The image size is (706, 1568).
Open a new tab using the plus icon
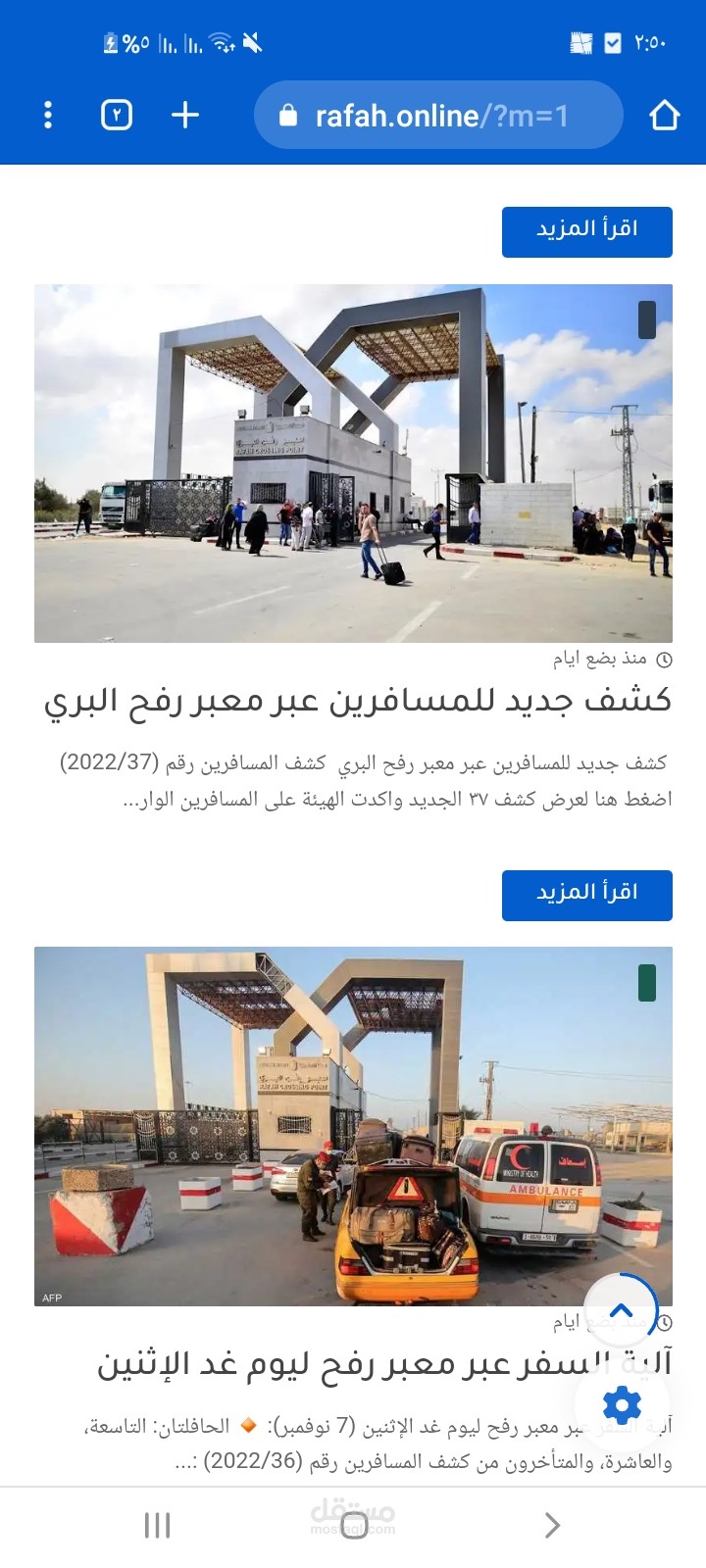[x=184, y=115]
